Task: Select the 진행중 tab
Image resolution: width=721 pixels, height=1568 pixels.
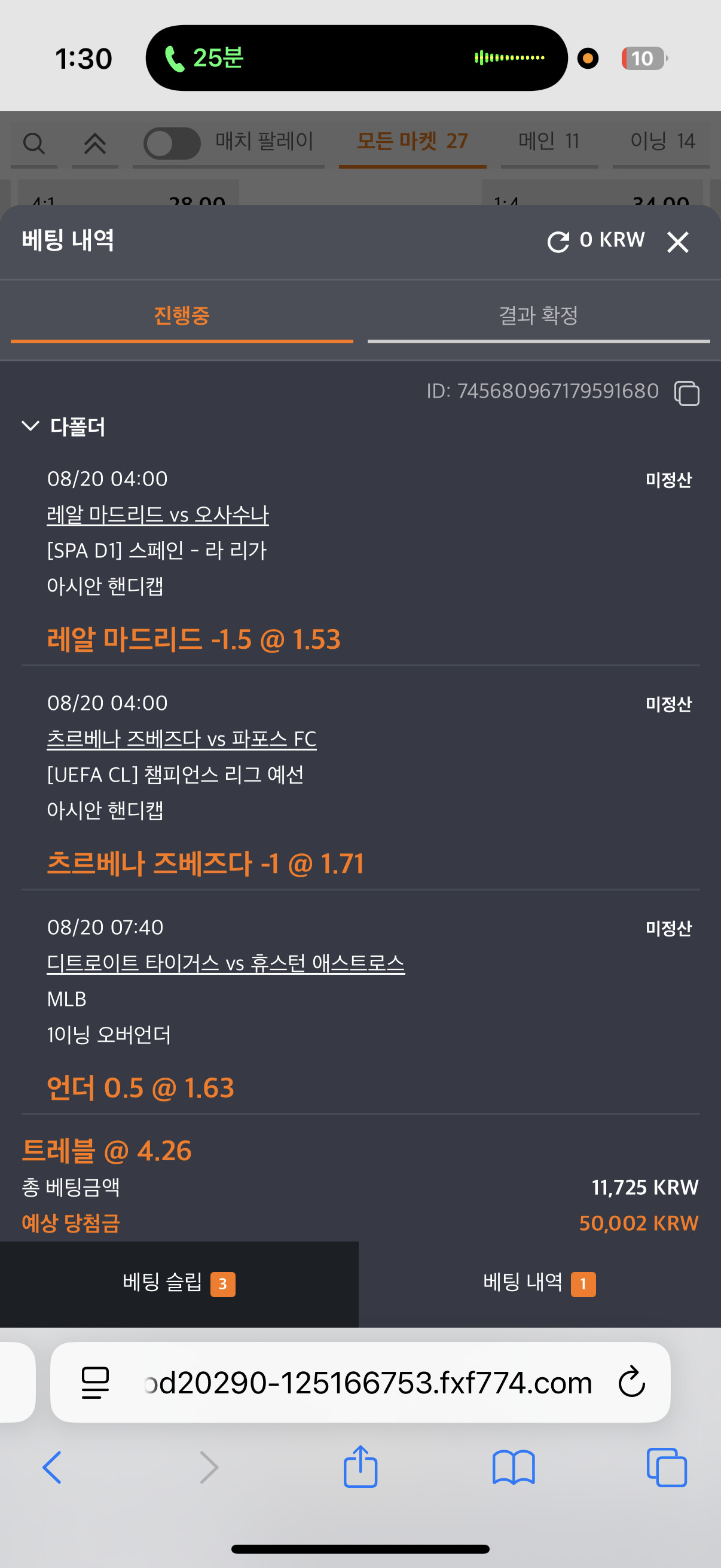Action: click(x=182, y=316)
